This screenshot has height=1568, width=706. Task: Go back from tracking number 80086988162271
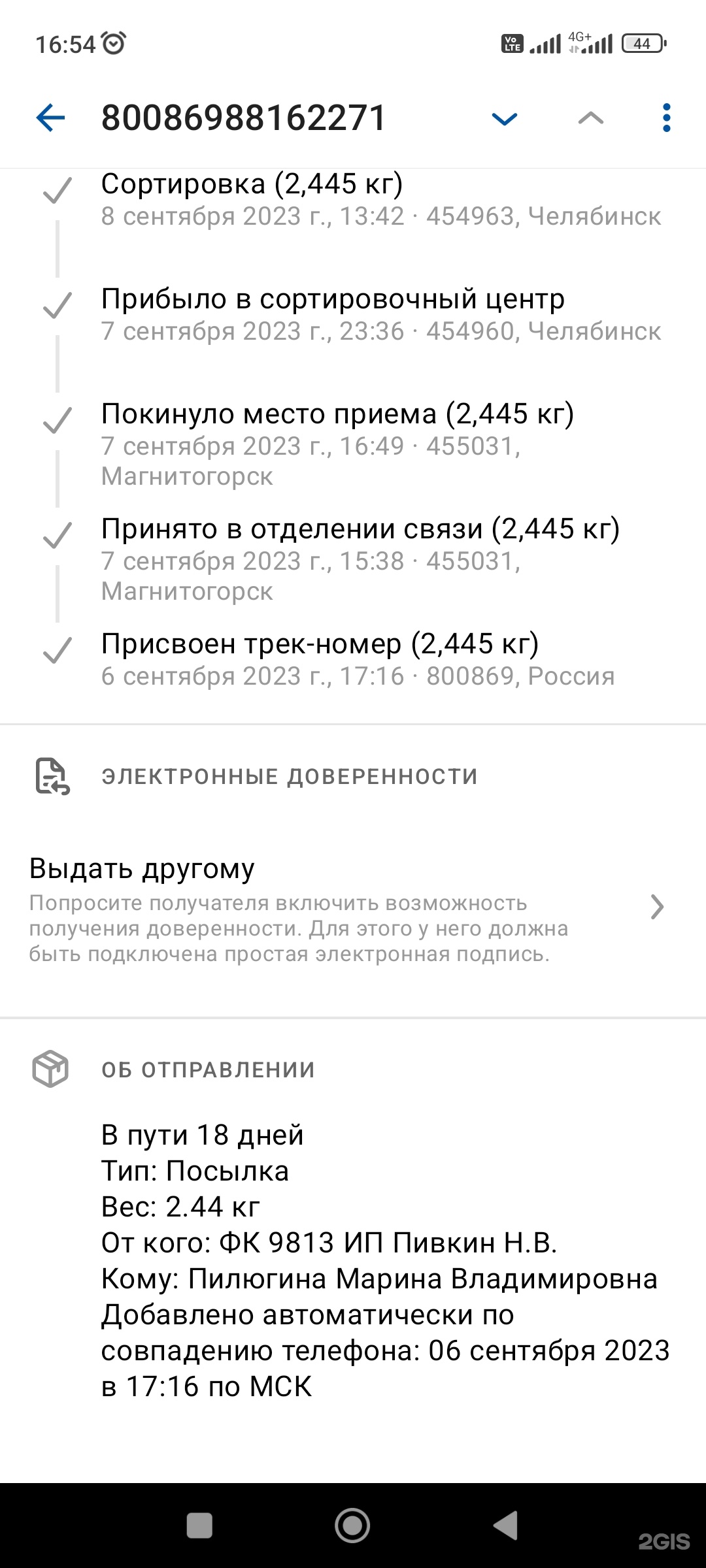50,118
